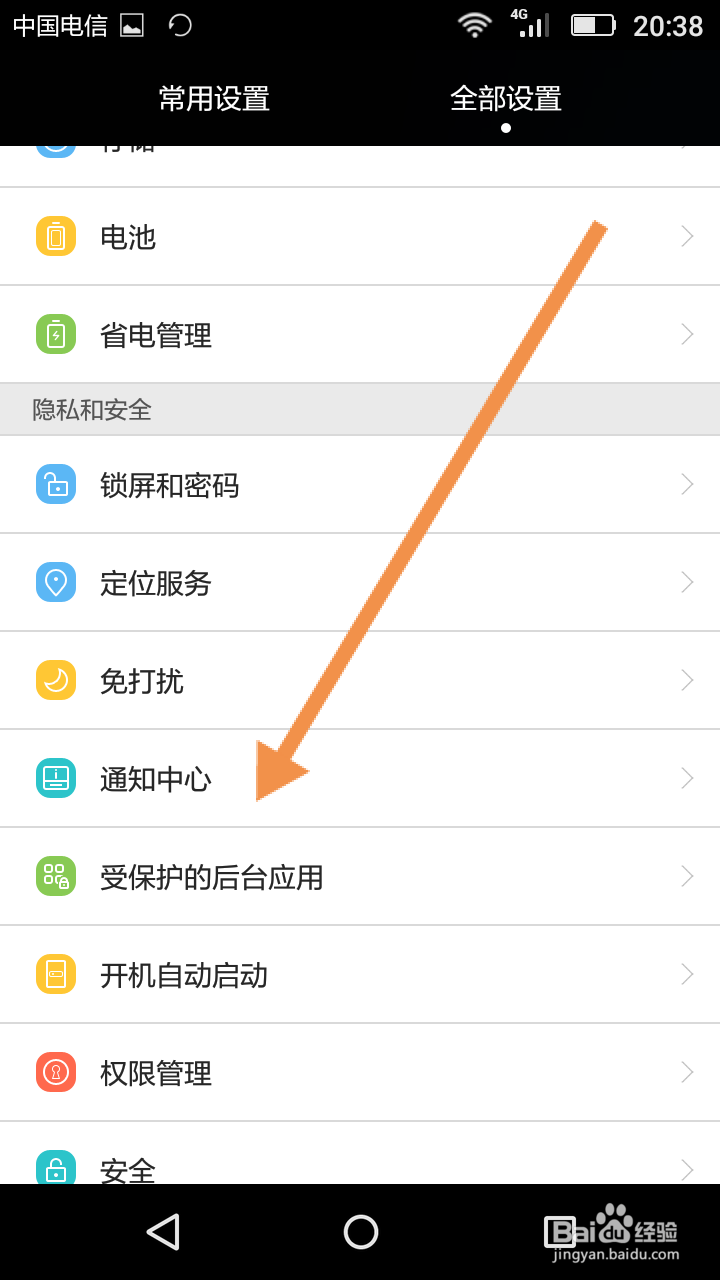Expand the 通知中心 row chevron
720x1280 pixels.
[x=686, y=778]
